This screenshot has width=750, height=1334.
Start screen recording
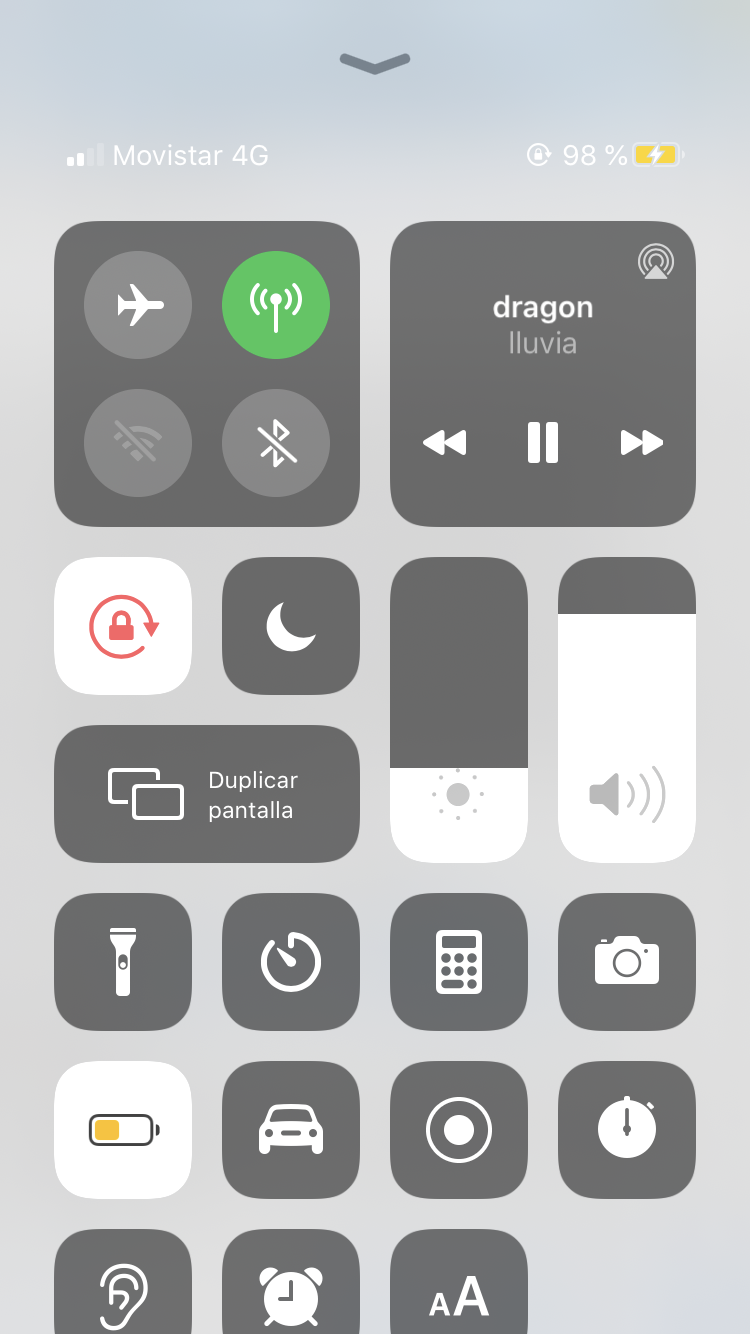459,1130
